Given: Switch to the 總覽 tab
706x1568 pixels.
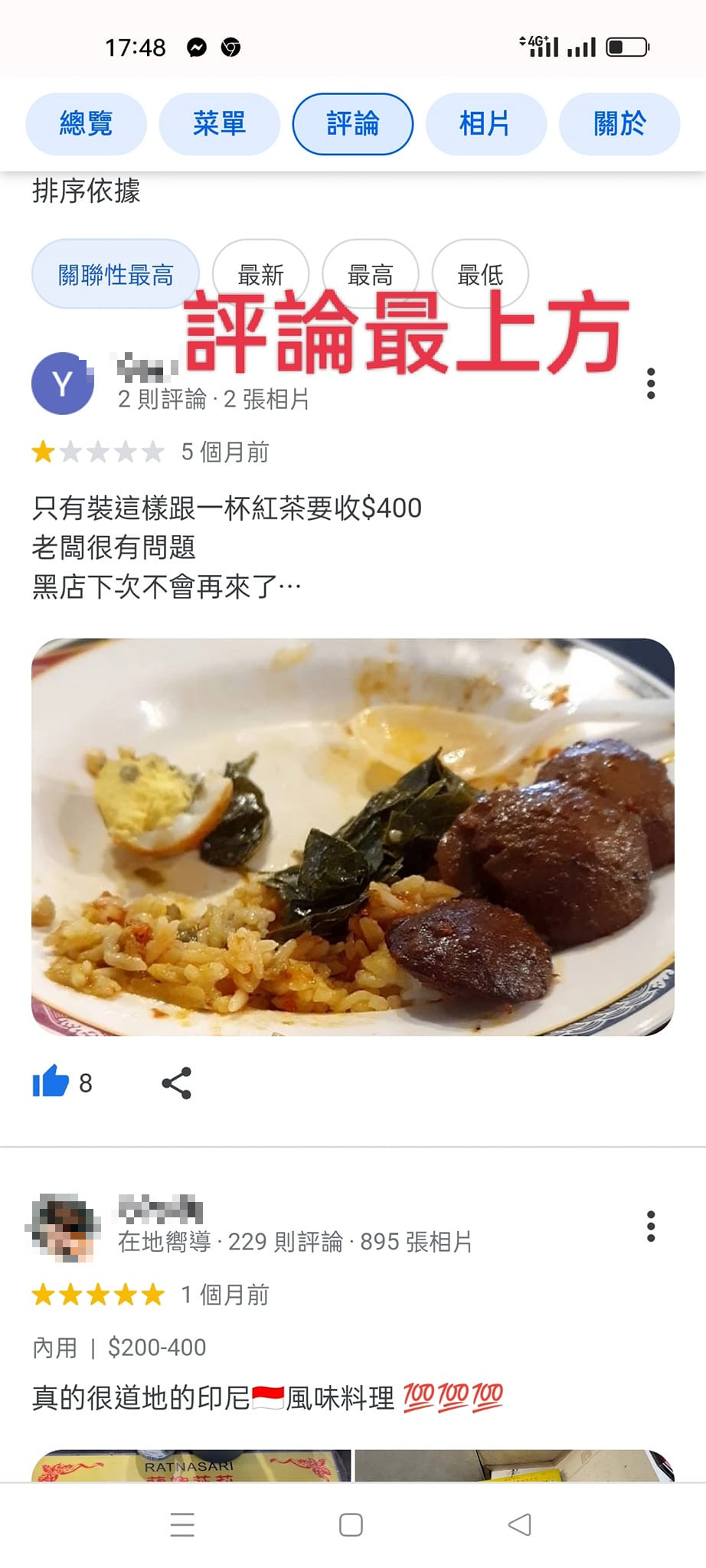Looking at the screenshot, I should point(86,124).
